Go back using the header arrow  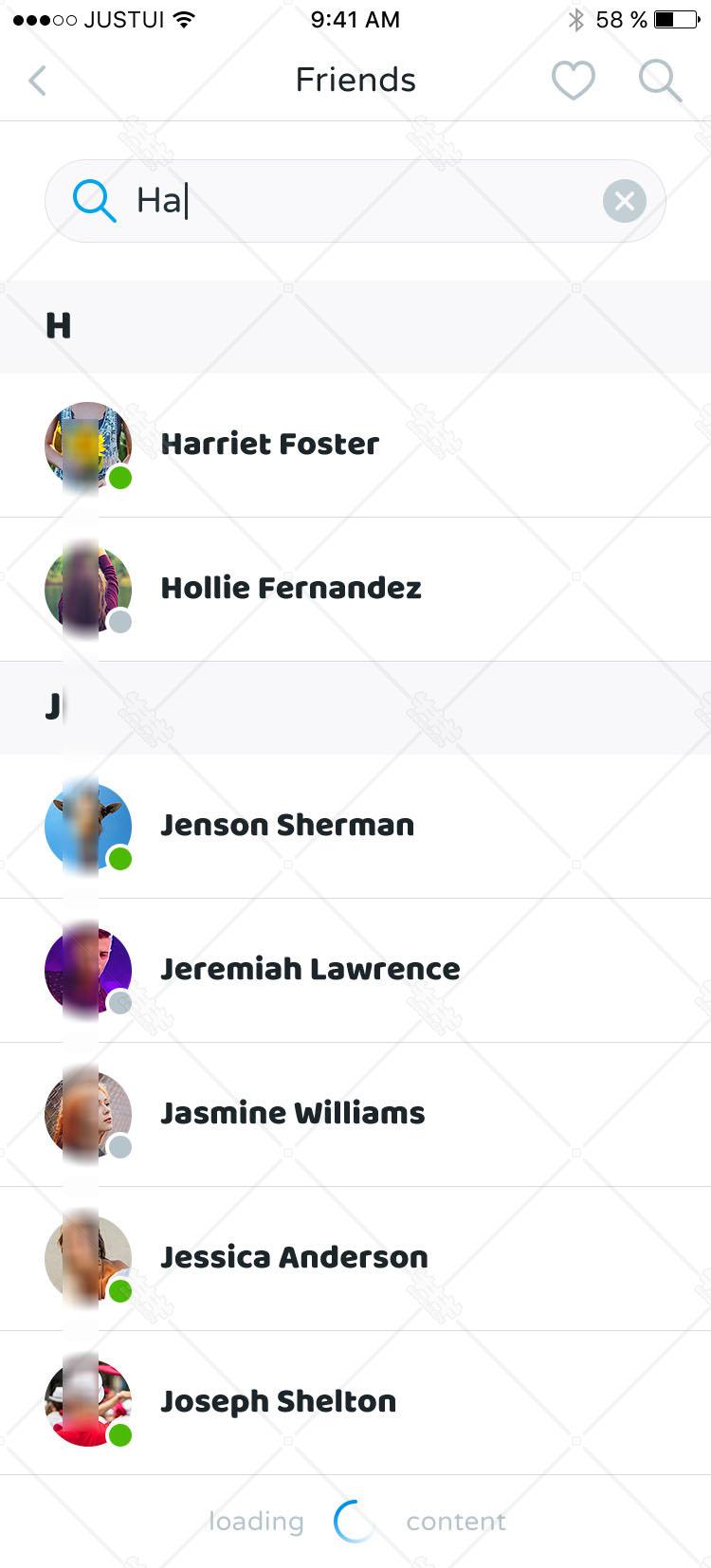38,81
